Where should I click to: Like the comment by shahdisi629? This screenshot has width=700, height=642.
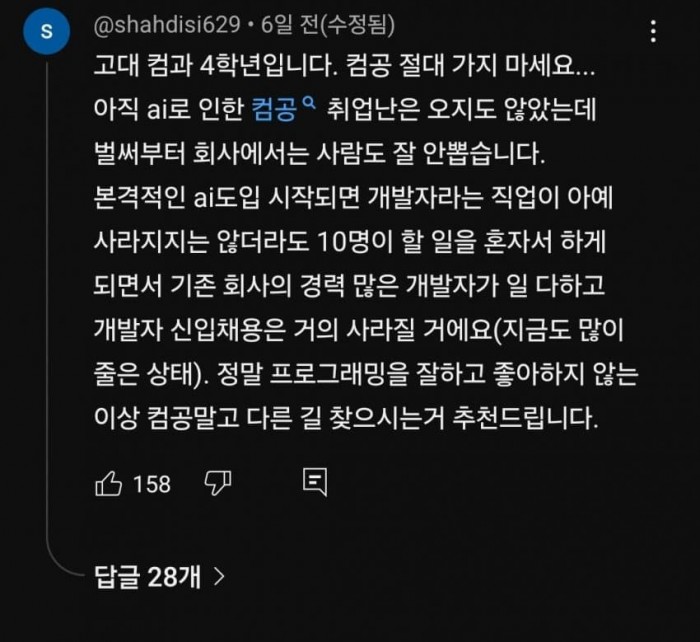108,484
